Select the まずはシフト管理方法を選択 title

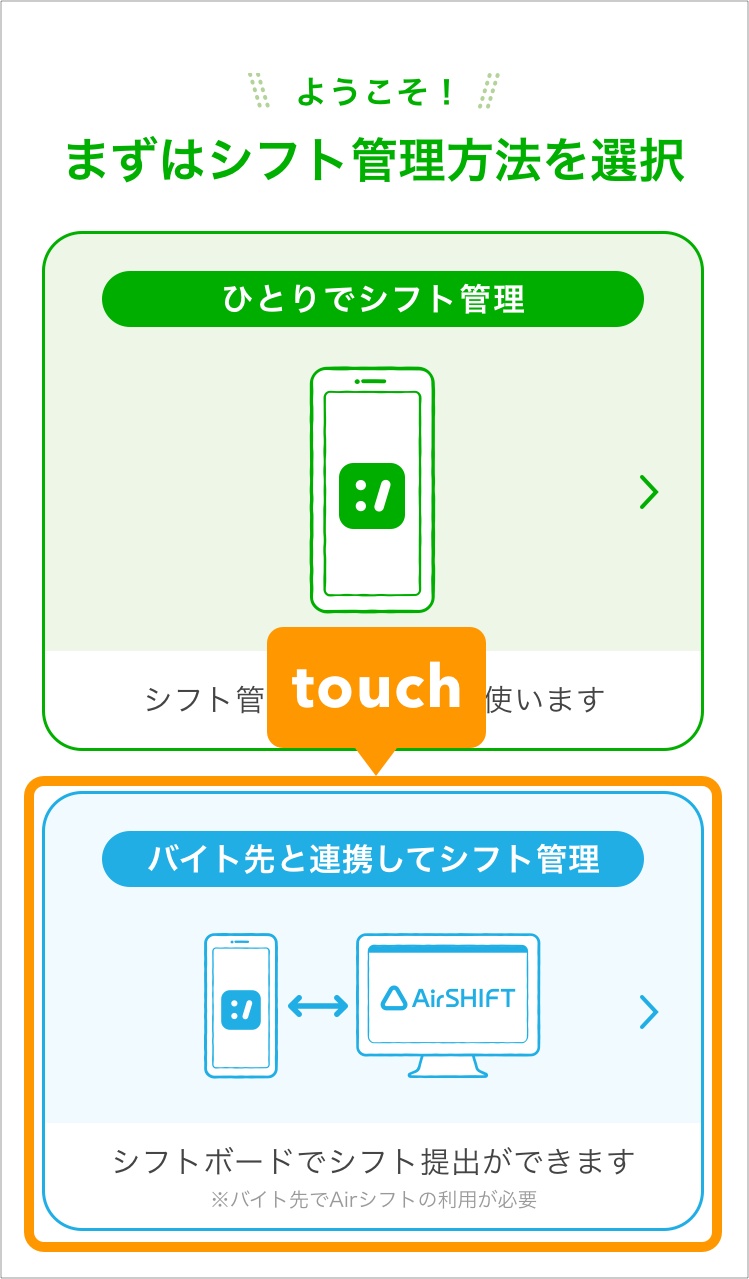tap(374, 158)
